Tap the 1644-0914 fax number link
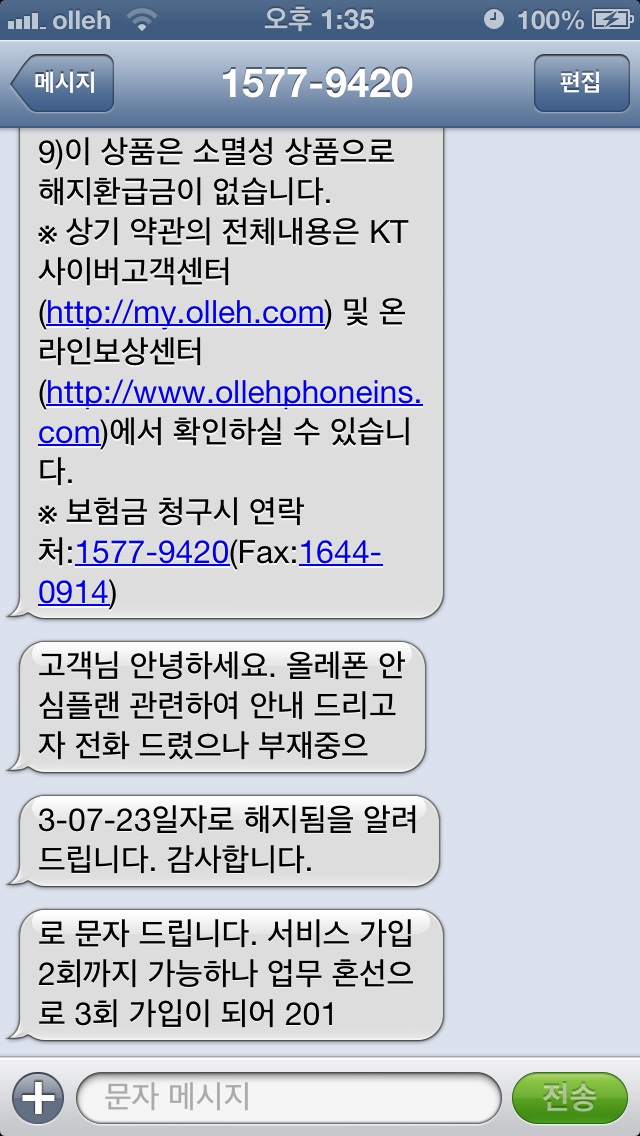Viewport: 640px width, 1136px height. (340, 551)
